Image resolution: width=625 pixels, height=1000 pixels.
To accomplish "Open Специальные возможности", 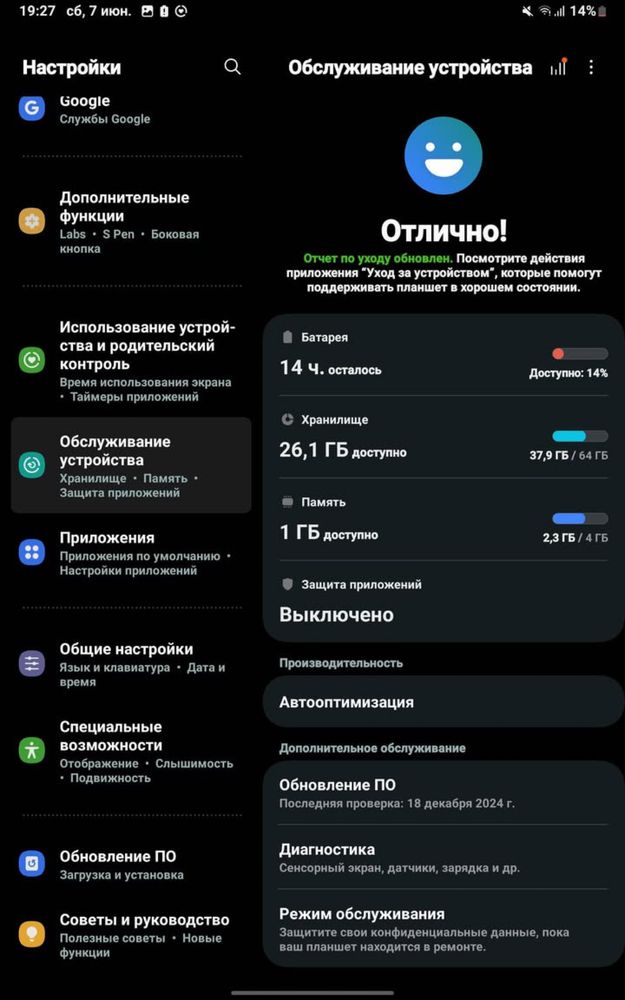I will click(130, 752).
